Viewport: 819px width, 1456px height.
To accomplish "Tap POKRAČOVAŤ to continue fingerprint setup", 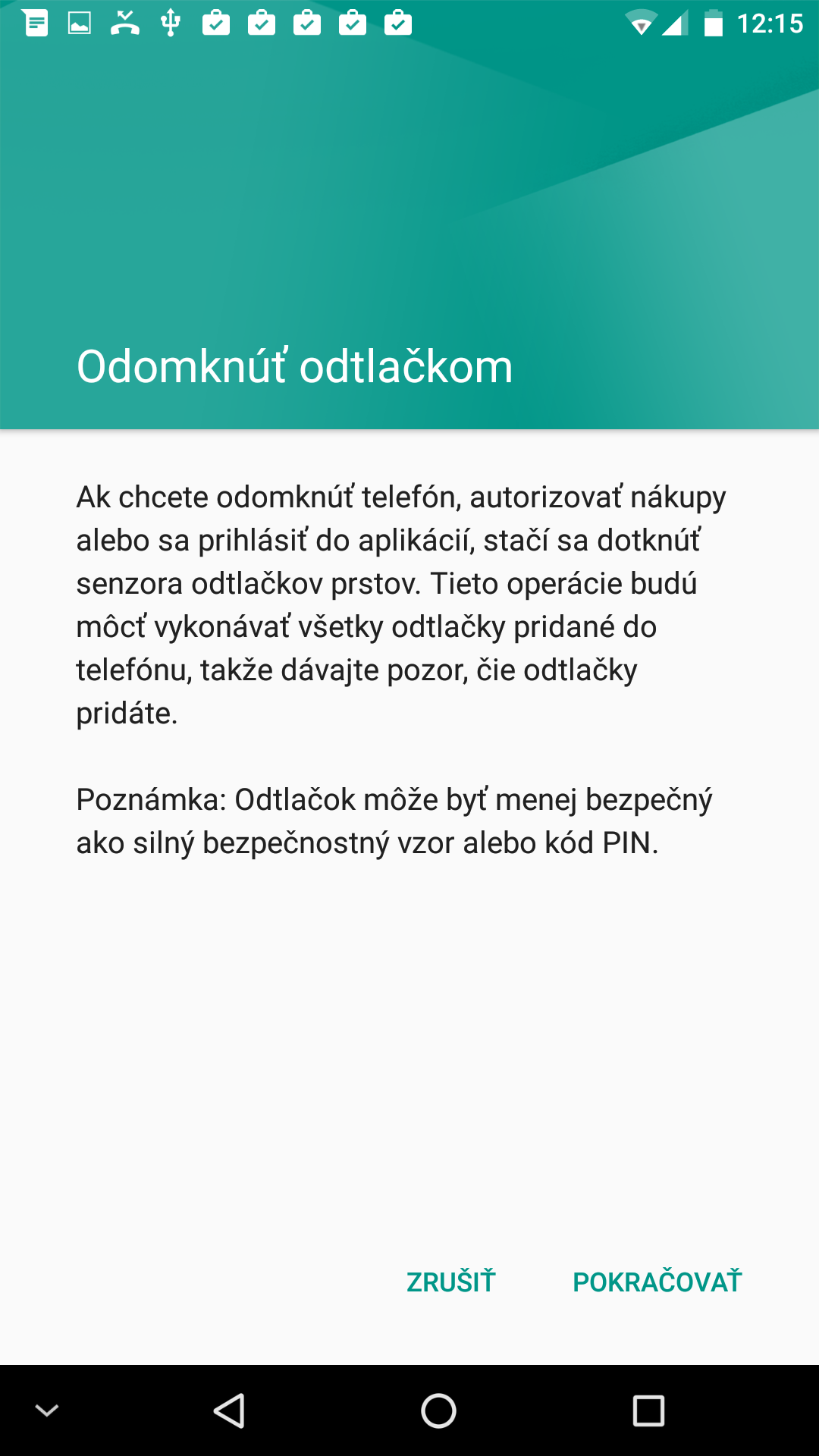I will coord(657,1282).
